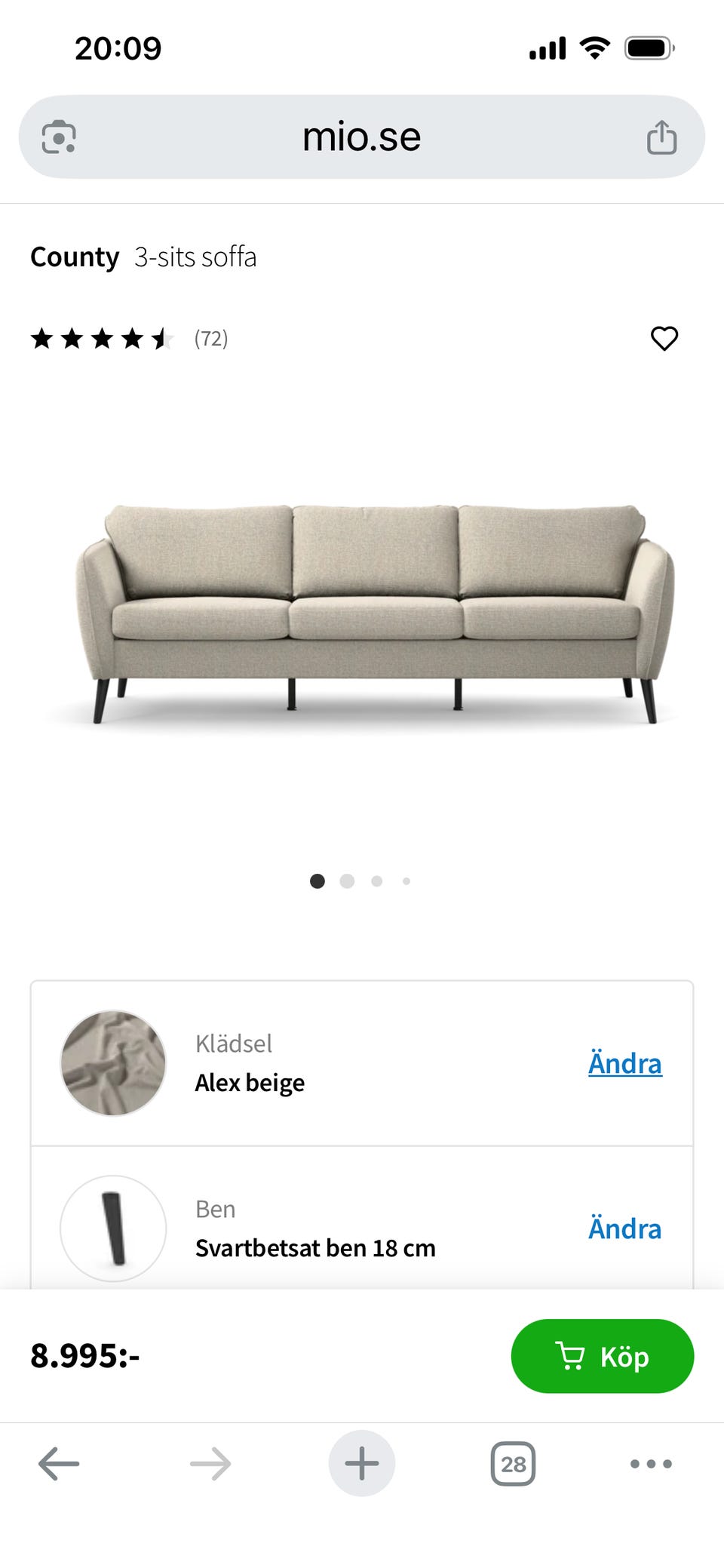Tap the Svartbetsat ben leg thumbnail
Screen dimensions: 724x1568
pyautogui.click(x=112, y=1228)
